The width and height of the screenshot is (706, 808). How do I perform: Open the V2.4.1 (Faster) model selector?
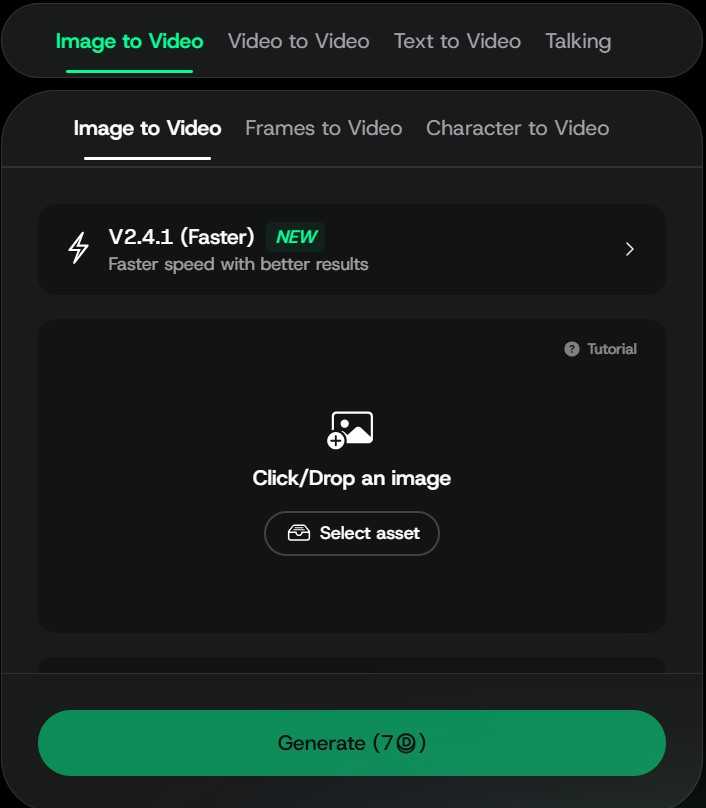click(x=351, y=249)
